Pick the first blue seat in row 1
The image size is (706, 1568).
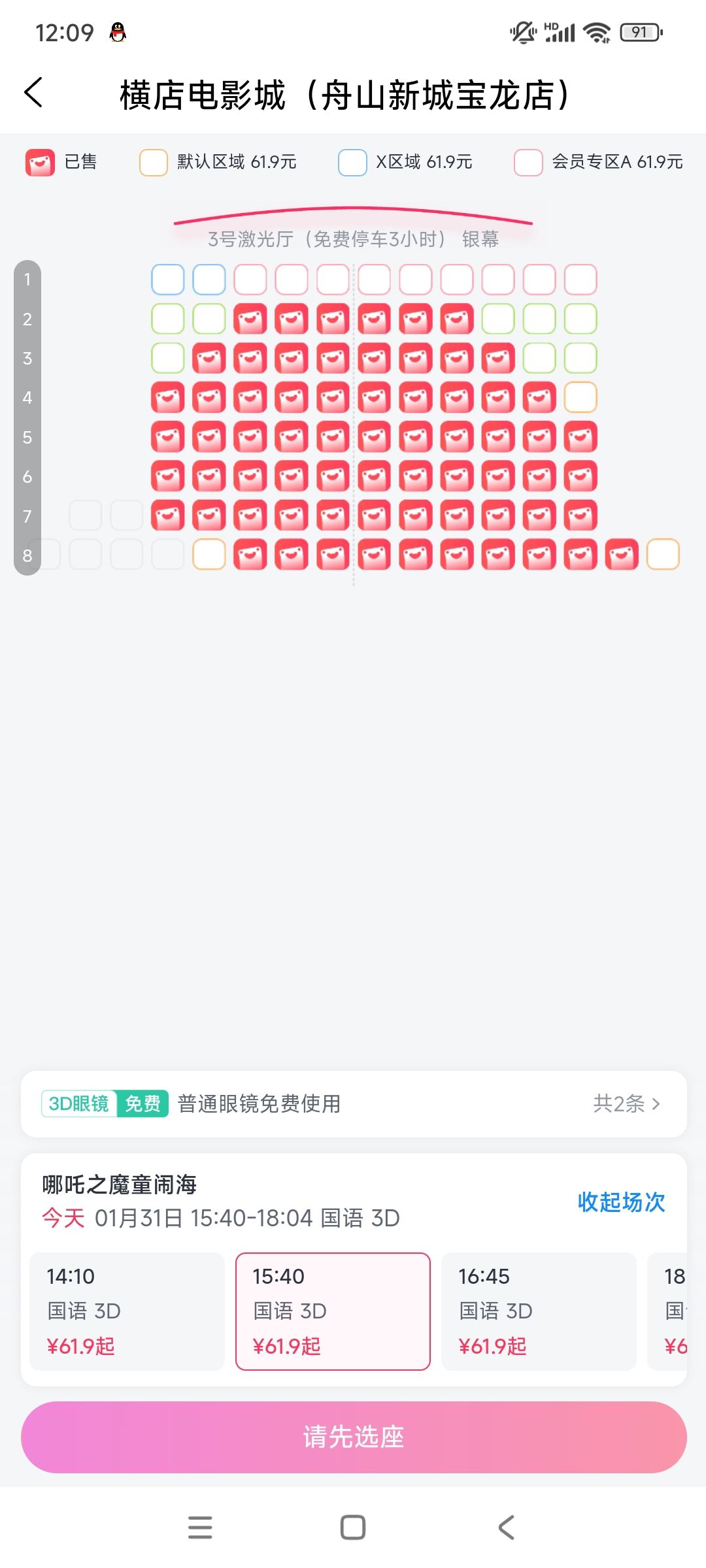point(168,280)
